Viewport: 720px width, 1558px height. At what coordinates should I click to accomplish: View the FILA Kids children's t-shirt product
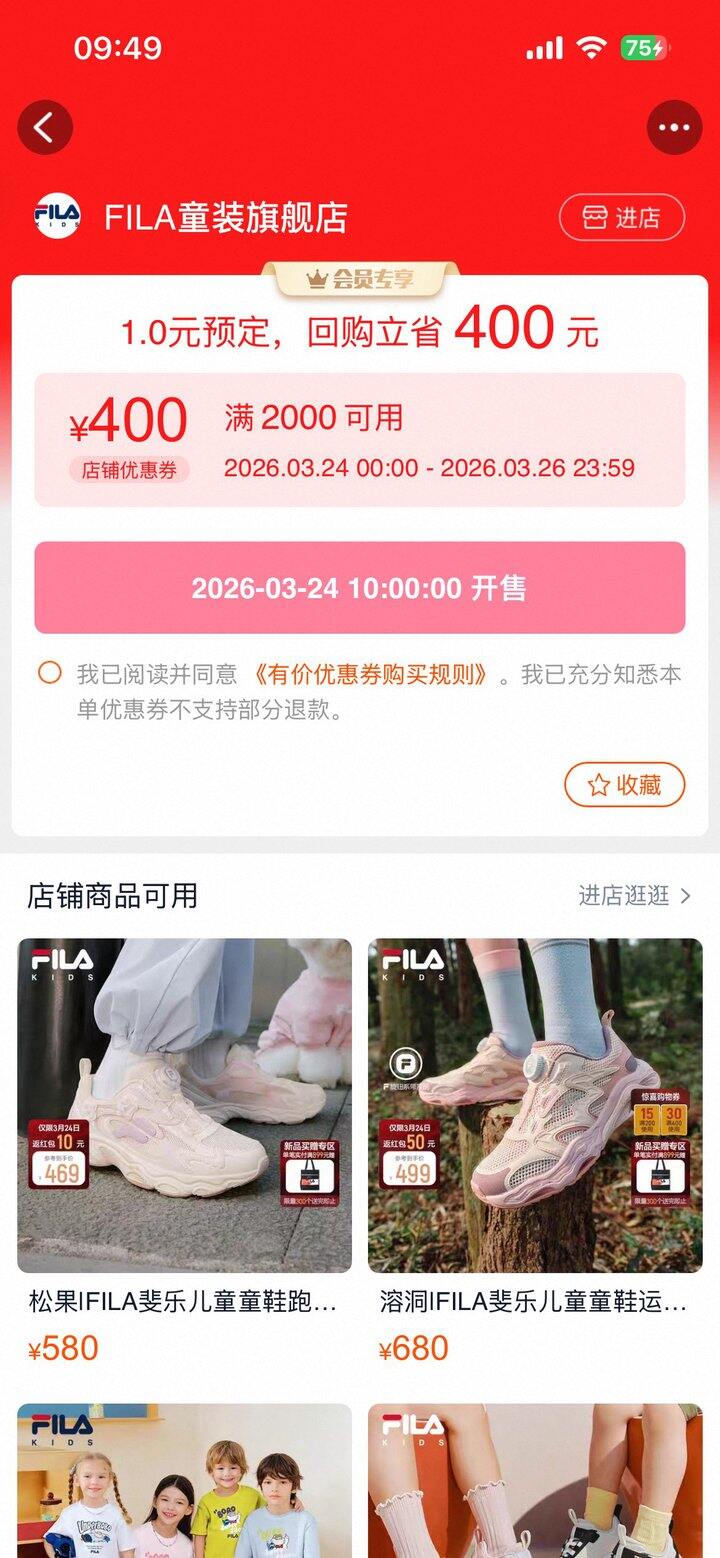(184, 1480)
